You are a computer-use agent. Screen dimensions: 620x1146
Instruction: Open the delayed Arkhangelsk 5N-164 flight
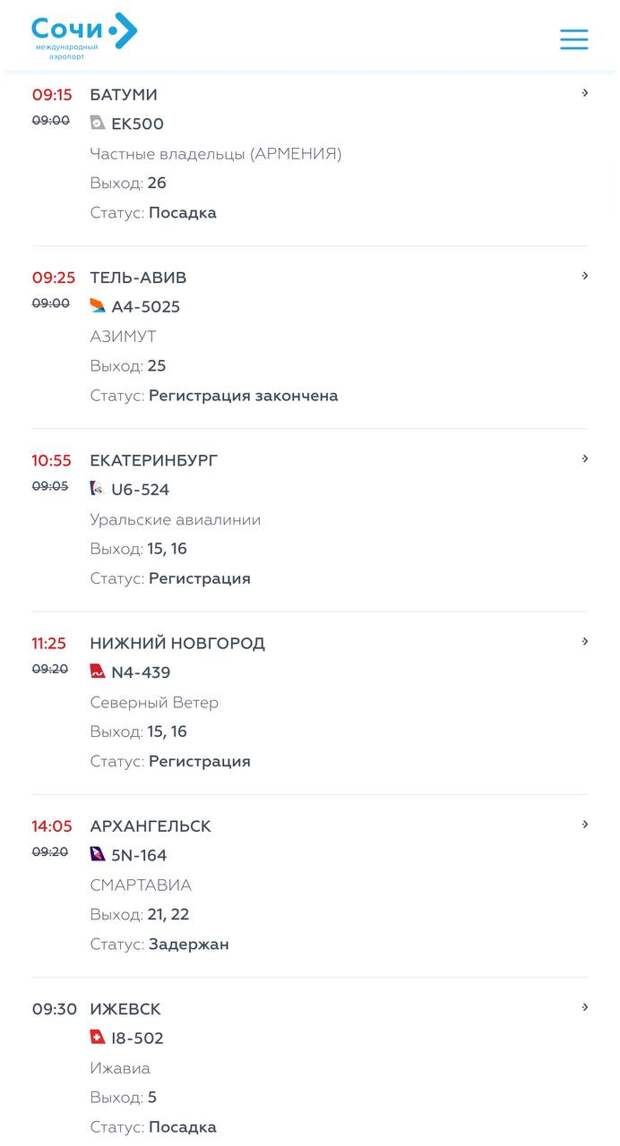click(x=309, y=885)
